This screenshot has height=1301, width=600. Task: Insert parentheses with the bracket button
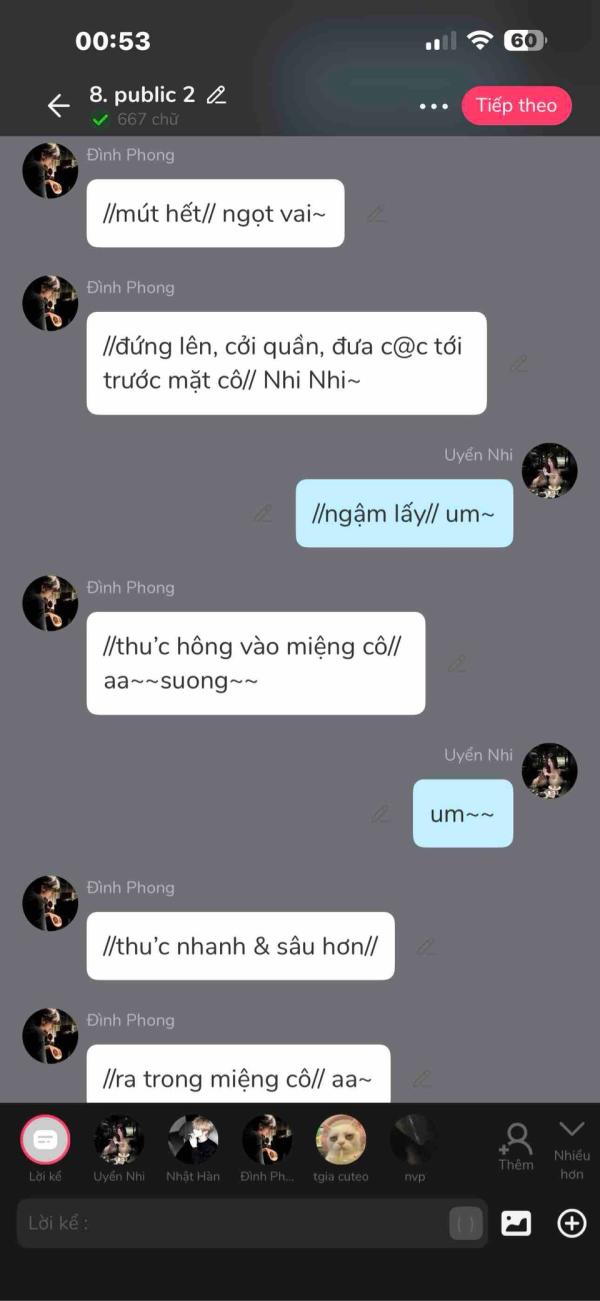pos(466,1223)
